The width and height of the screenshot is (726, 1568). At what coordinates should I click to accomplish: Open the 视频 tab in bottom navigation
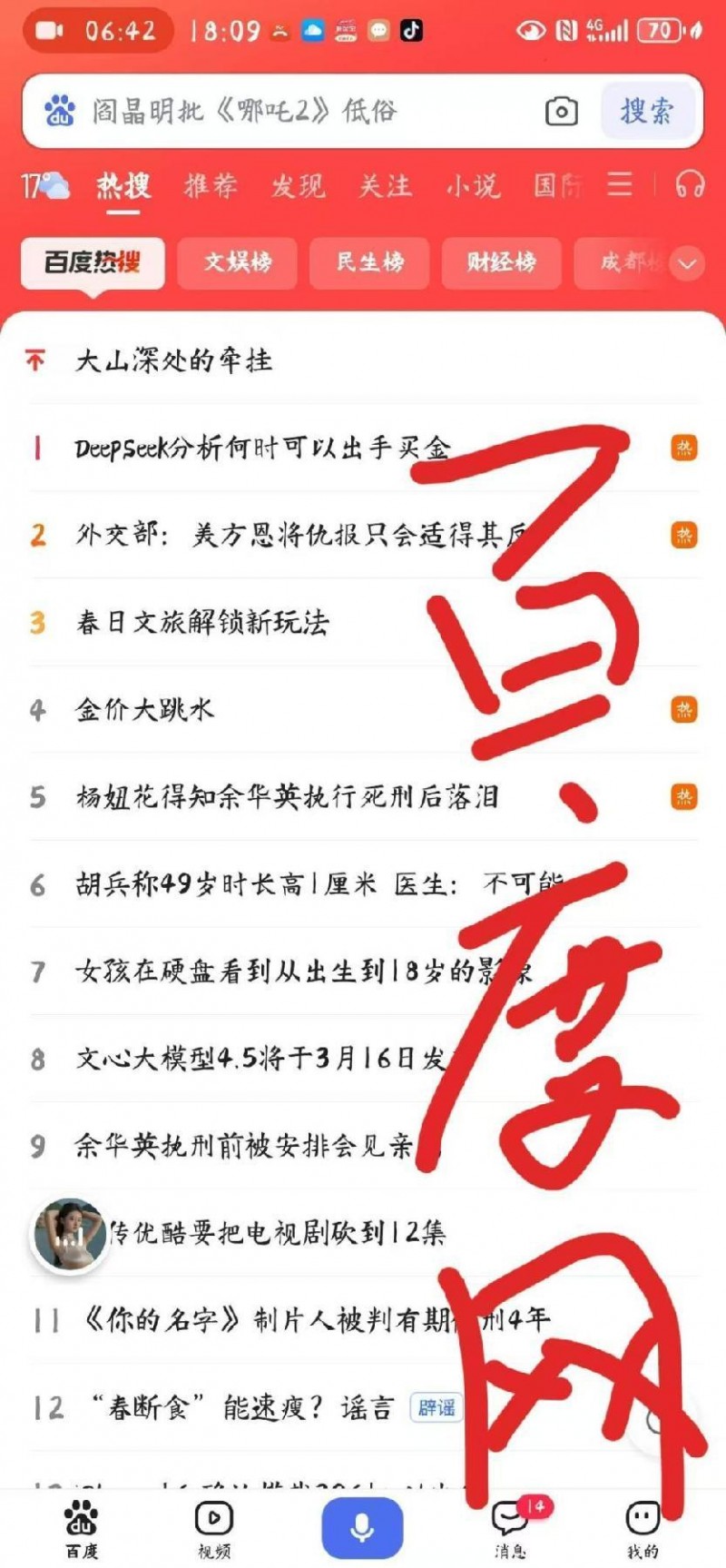[214, 1528]
